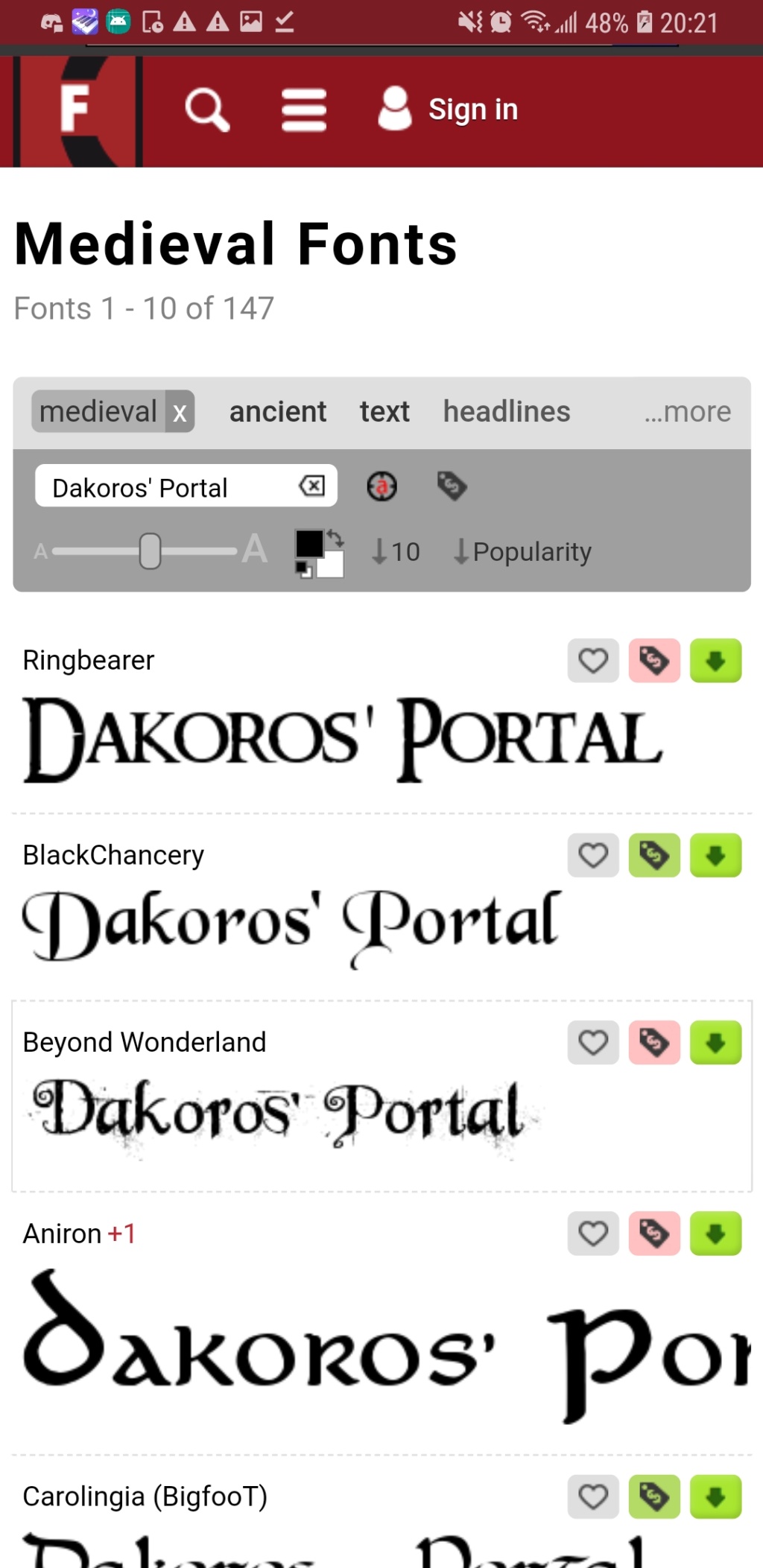
Task: Swap the black and white preview colors
Action: pyautogui.click(x=335, y=538)
